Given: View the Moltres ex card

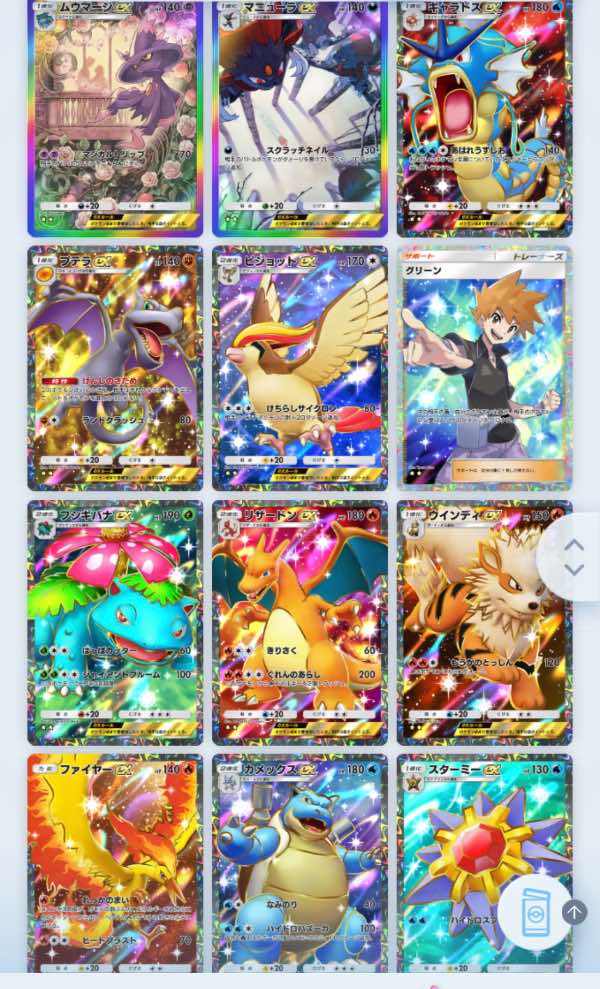Looking at the screenshot, I should click(x=115, y=865).
